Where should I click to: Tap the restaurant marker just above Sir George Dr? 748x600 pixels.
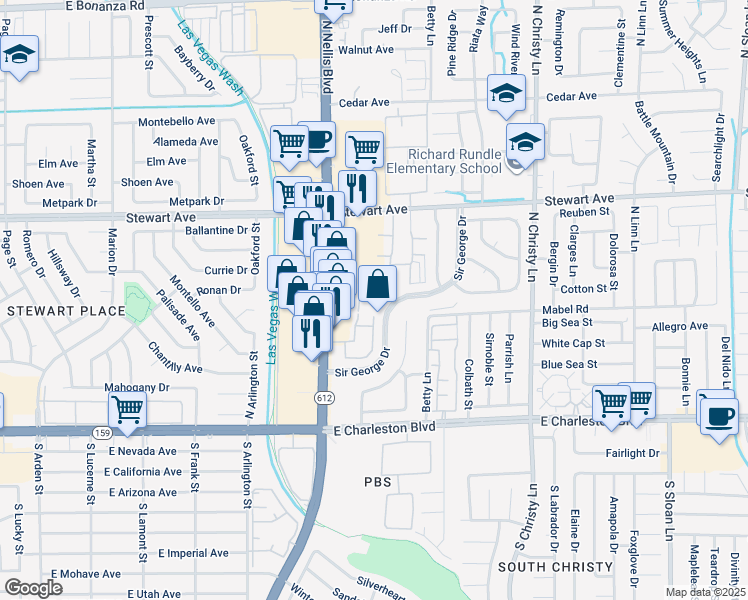coord(312,331)
